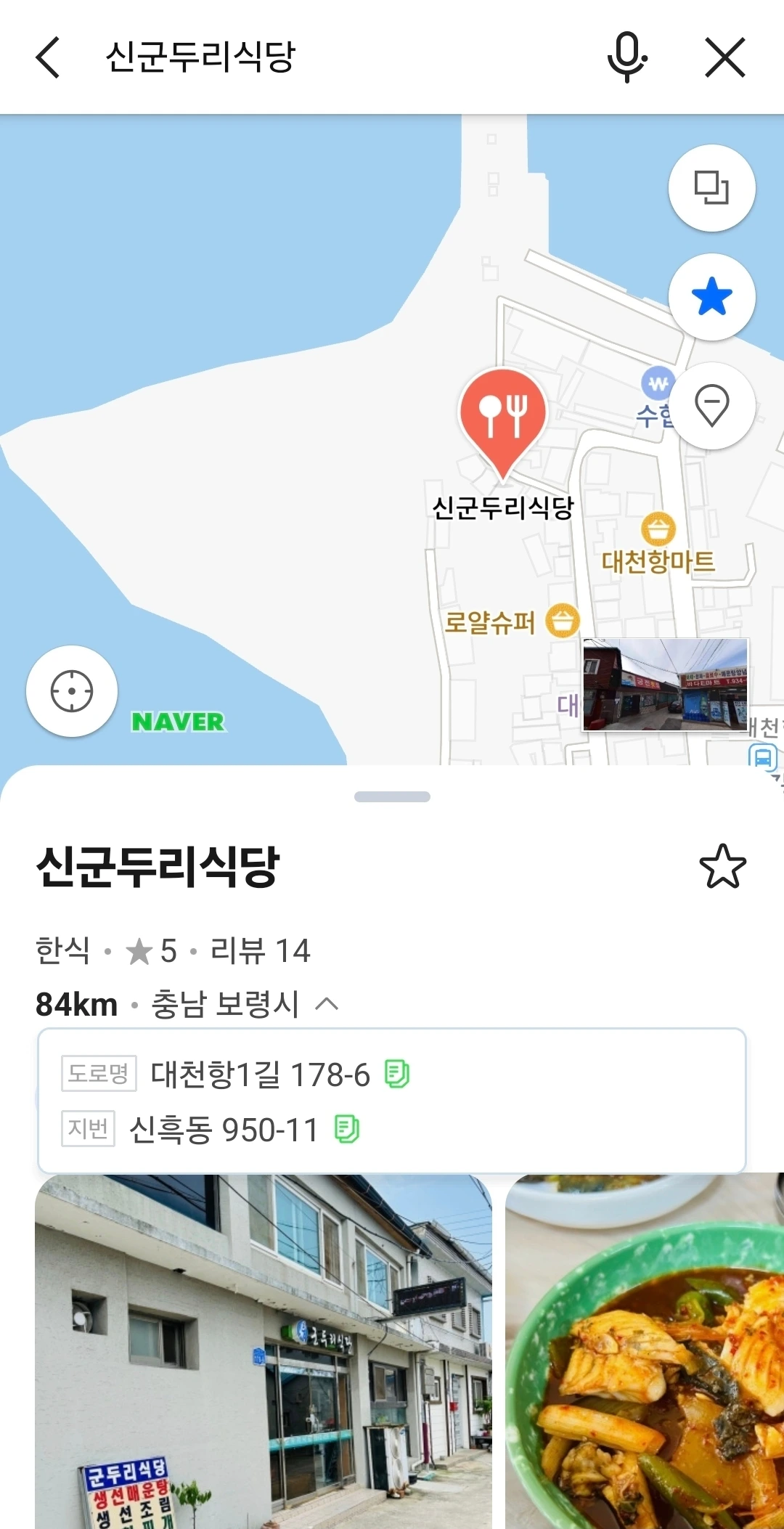Save 신군두리식당 with the star outline icon

click(722, 866)
